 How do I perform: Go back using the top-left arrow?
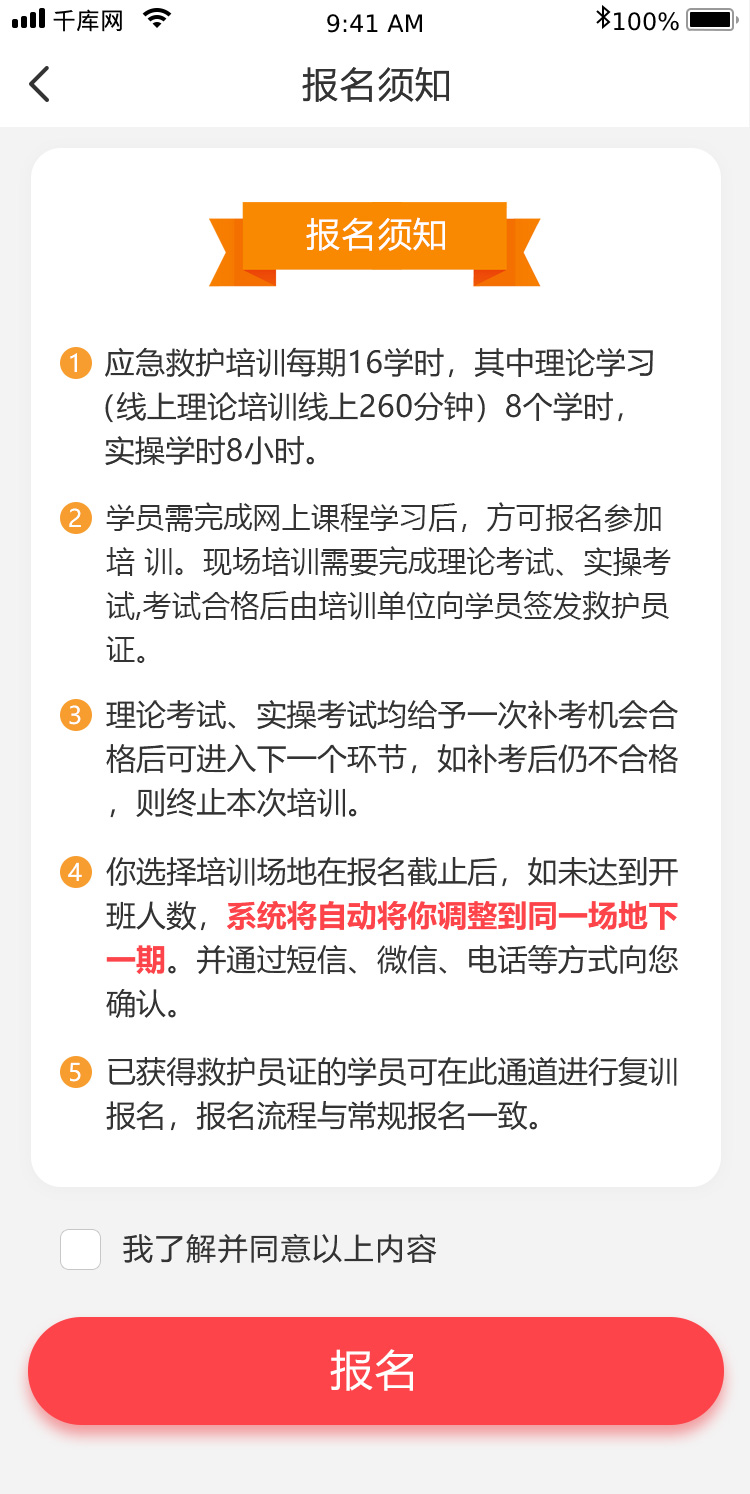point(39,85)
